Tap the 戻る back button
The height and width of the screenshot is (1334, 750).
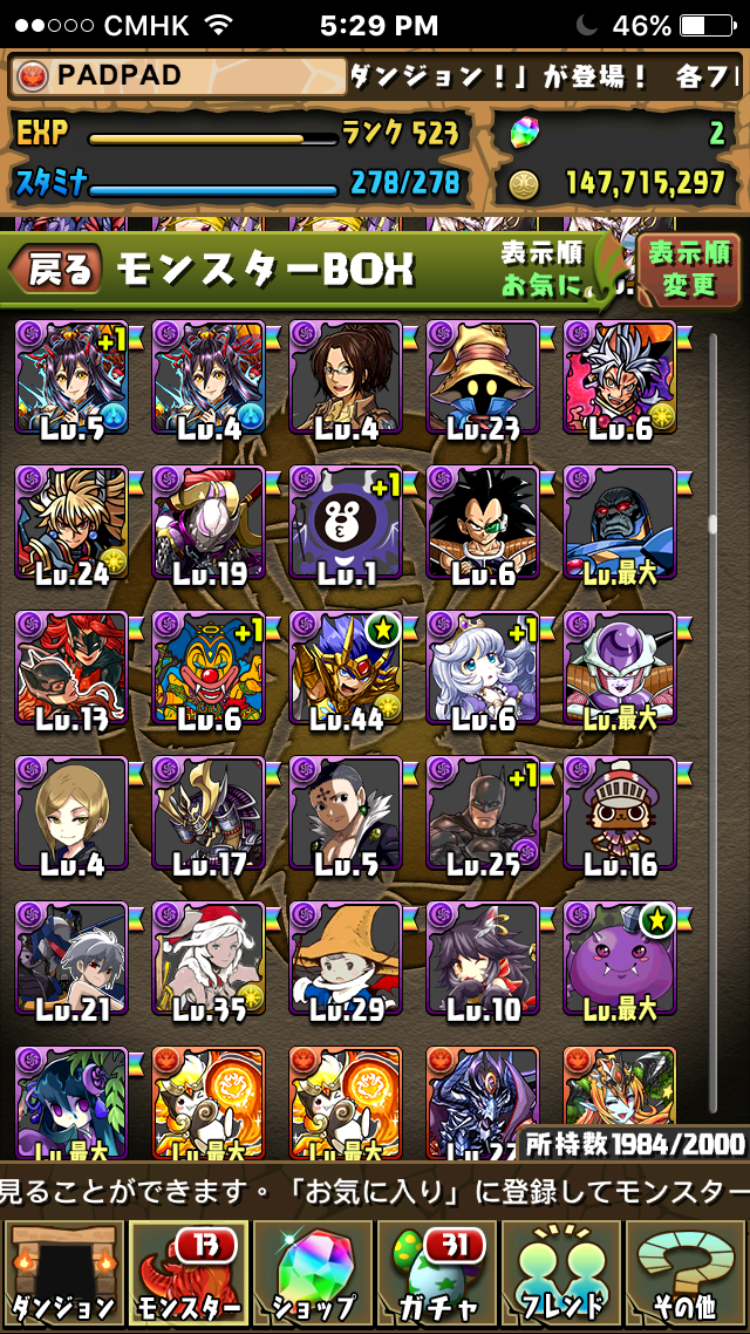point(57,269)
